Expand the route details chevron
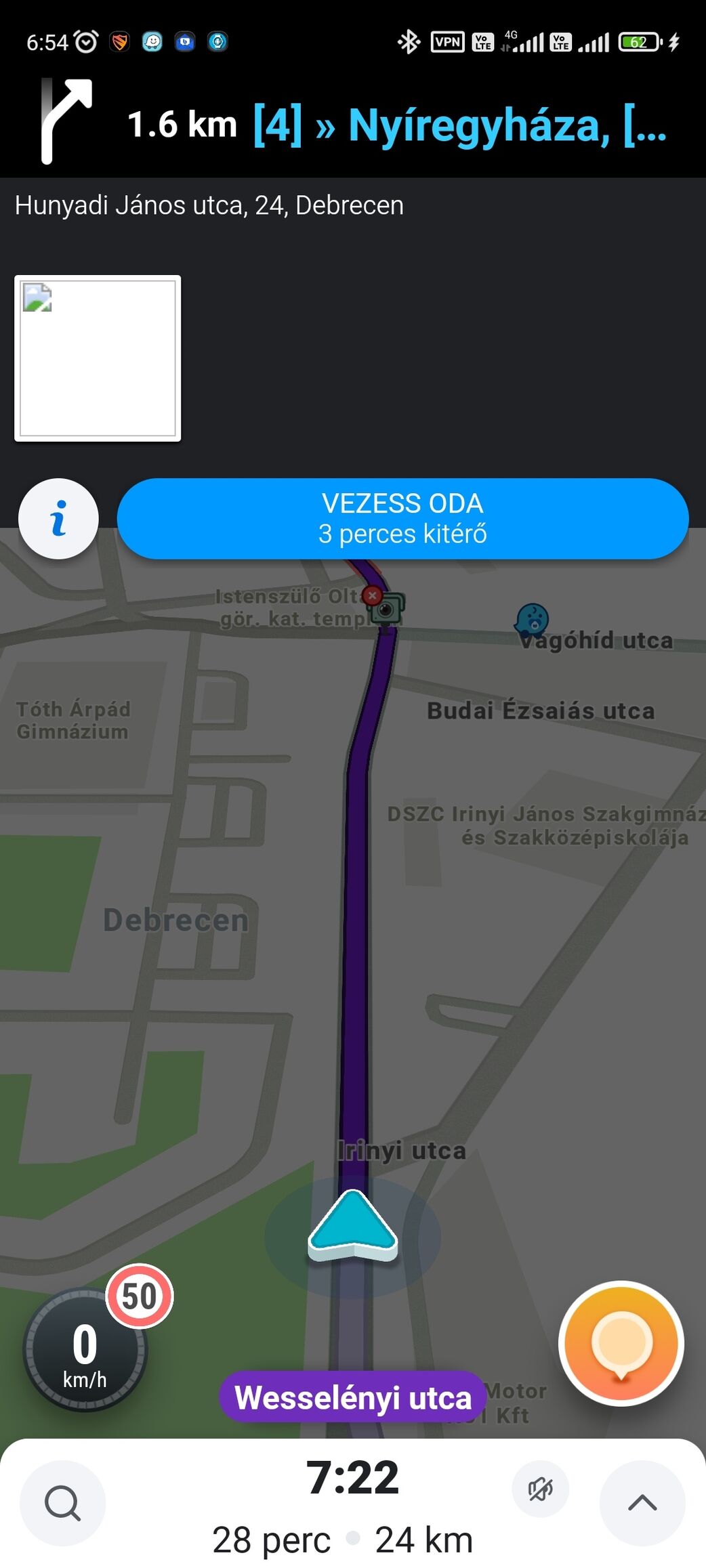 (x=642, y=1502)
